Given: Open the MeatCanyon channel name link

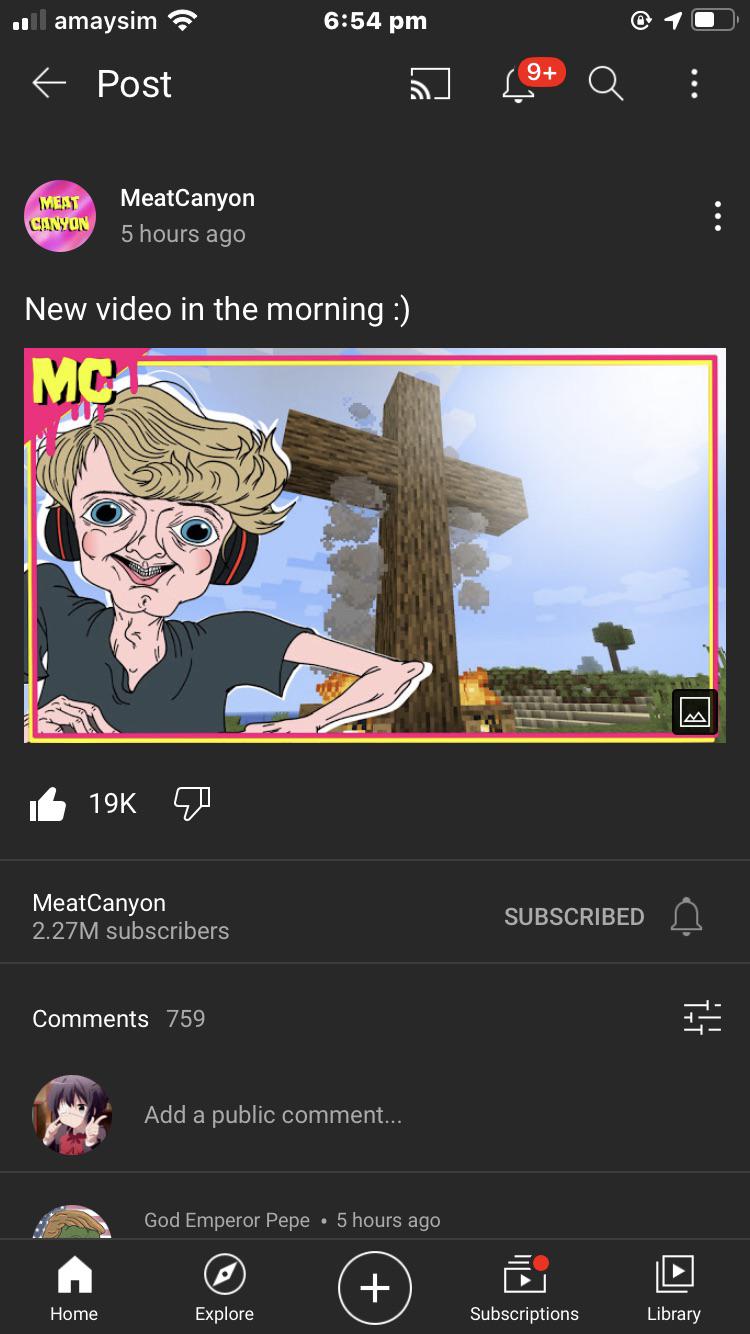Looking at the screenshot, I should pos(187,198).
